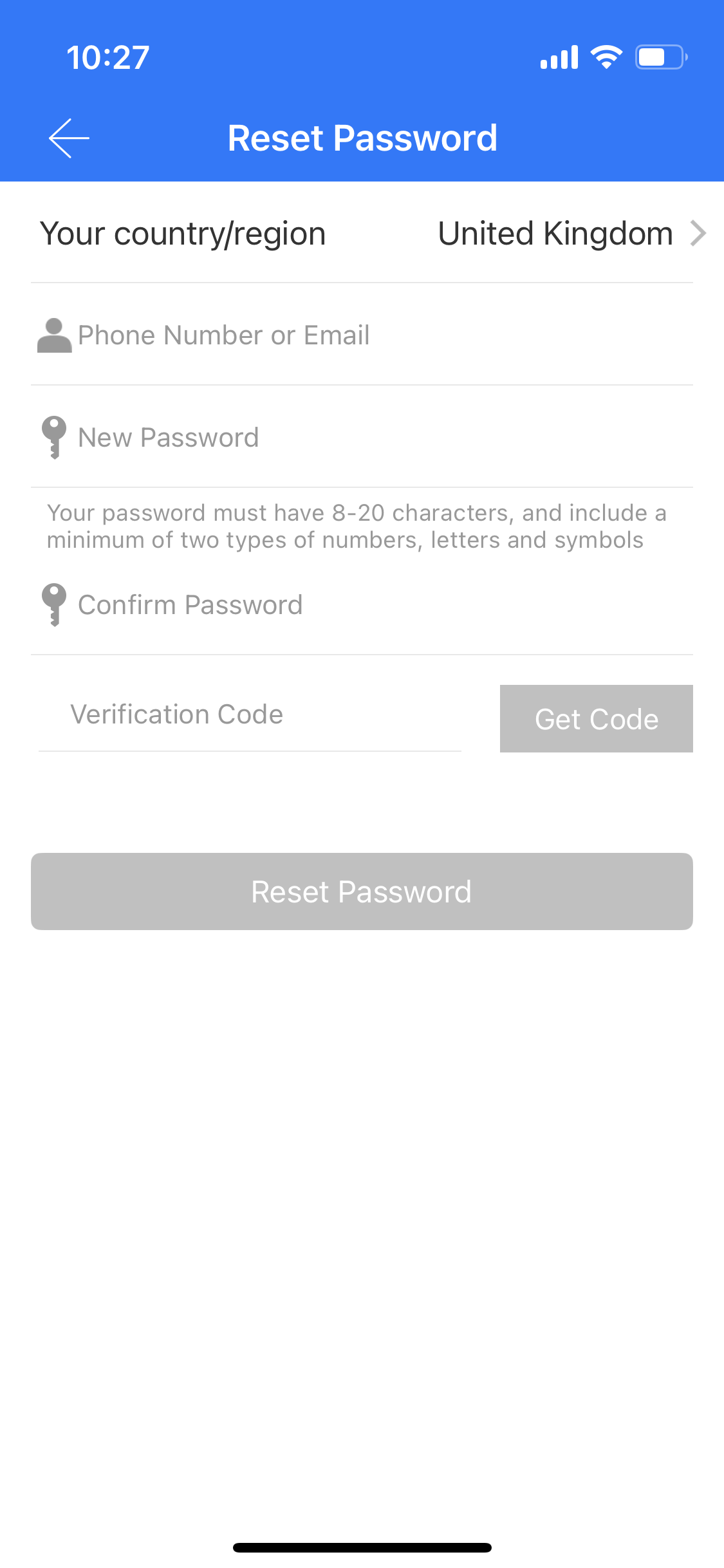Image resolution: width=724 pixels, height=1568 pixels.
Task: Open the country/region selector showing United Kingdom
Action: point(362,233)
